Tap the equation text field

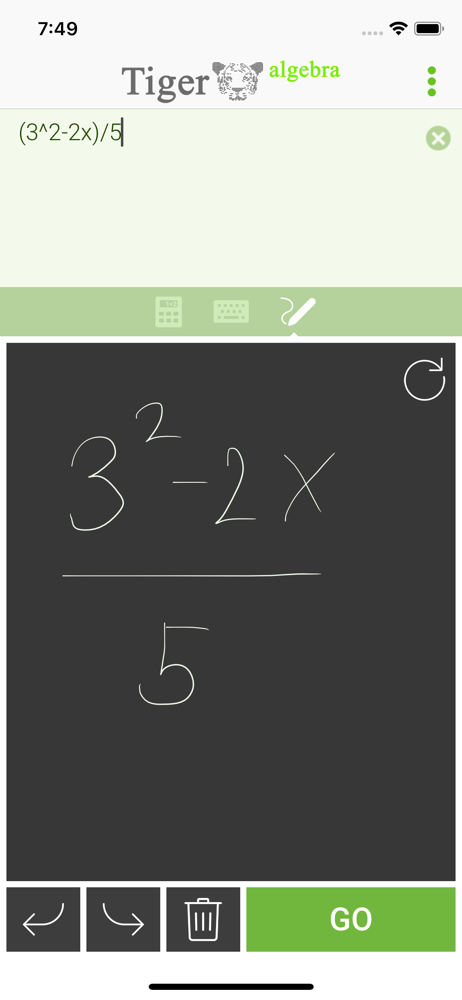coord(217,198)
